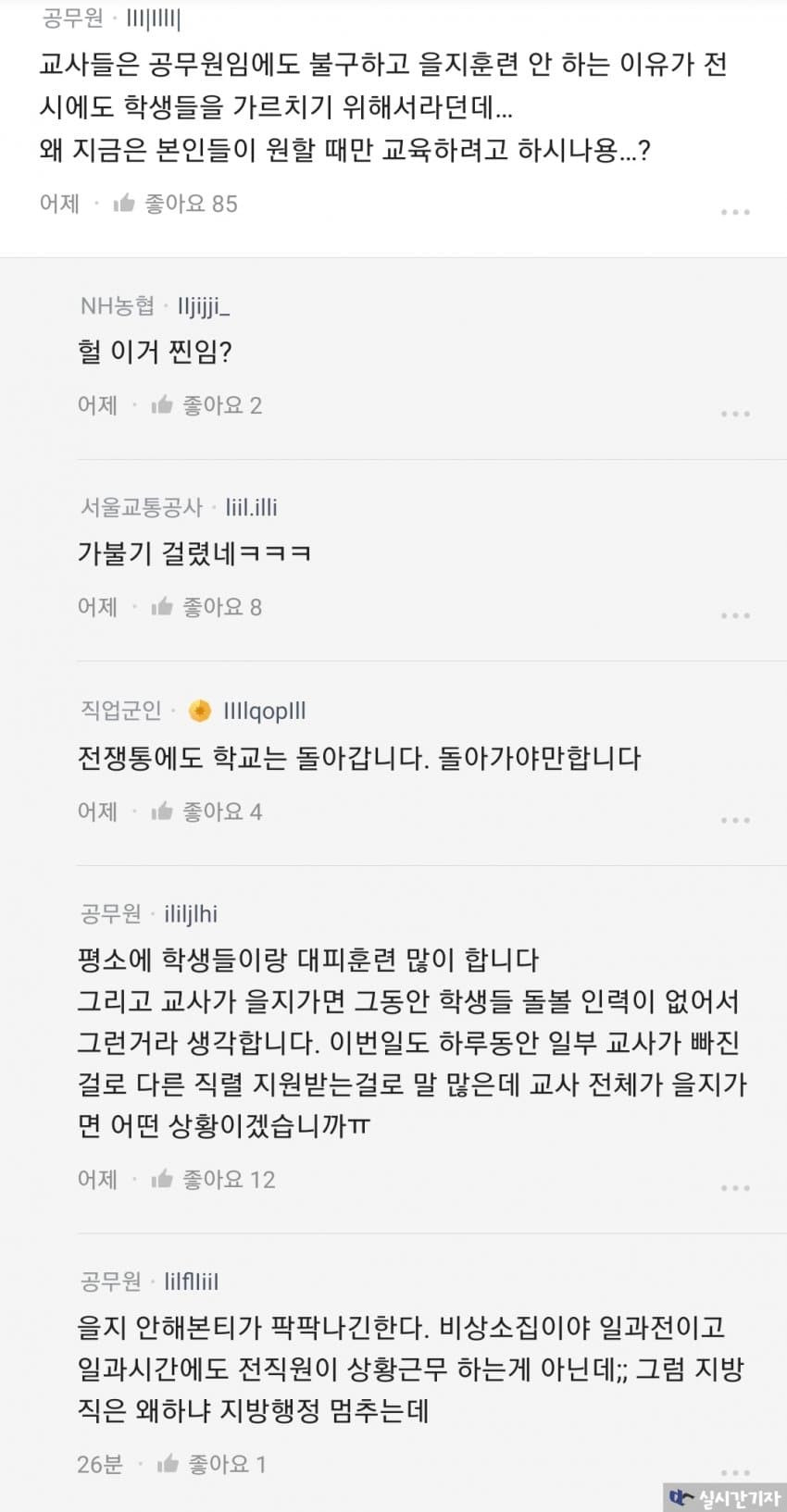Open options for the NH농협 reply
This screenshot has width=787, height=1512.
tap(735, 414)
